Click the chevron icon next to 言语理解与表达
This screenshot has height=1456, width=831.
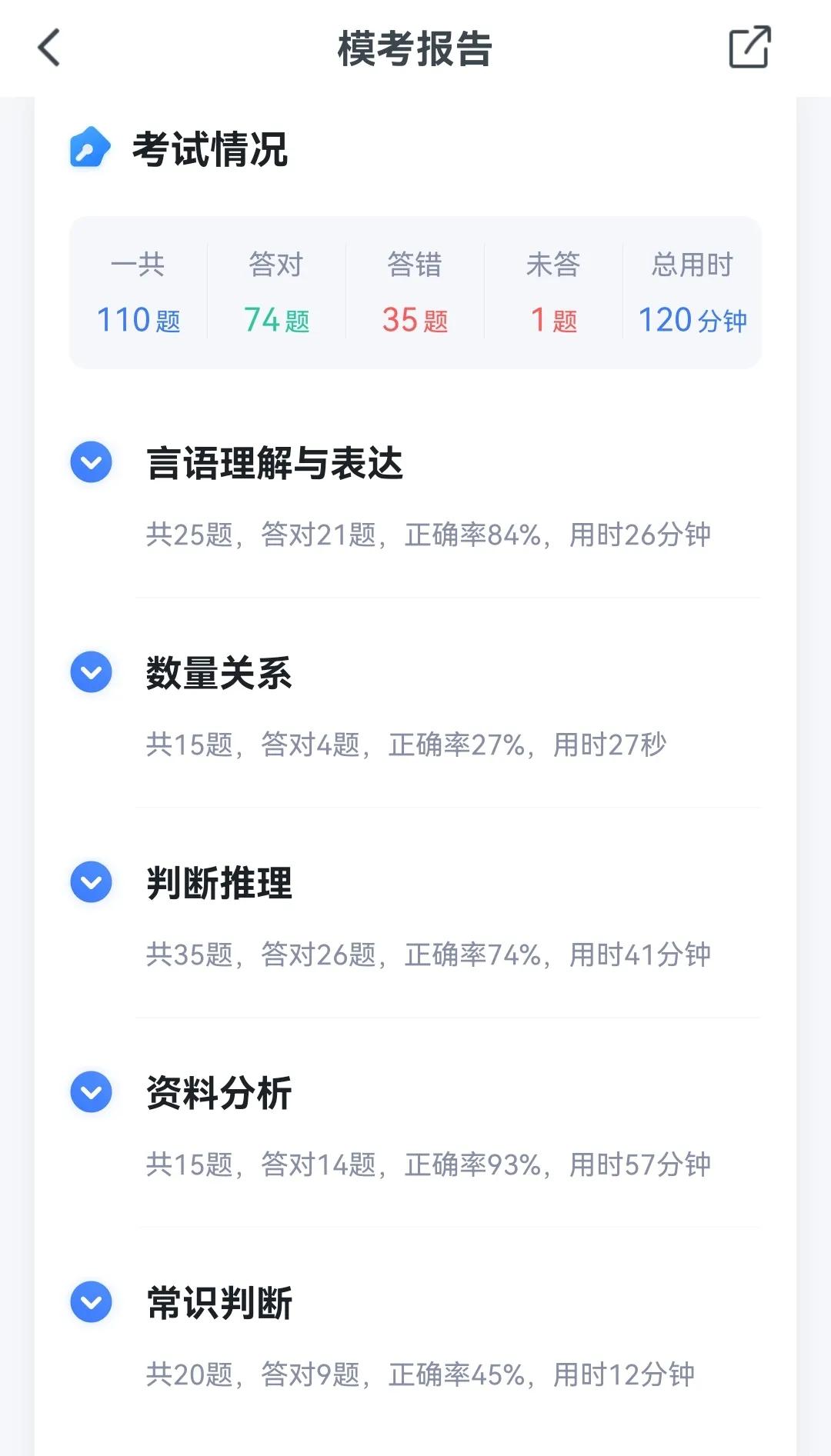pyautogui.click(x=90, y=463)
